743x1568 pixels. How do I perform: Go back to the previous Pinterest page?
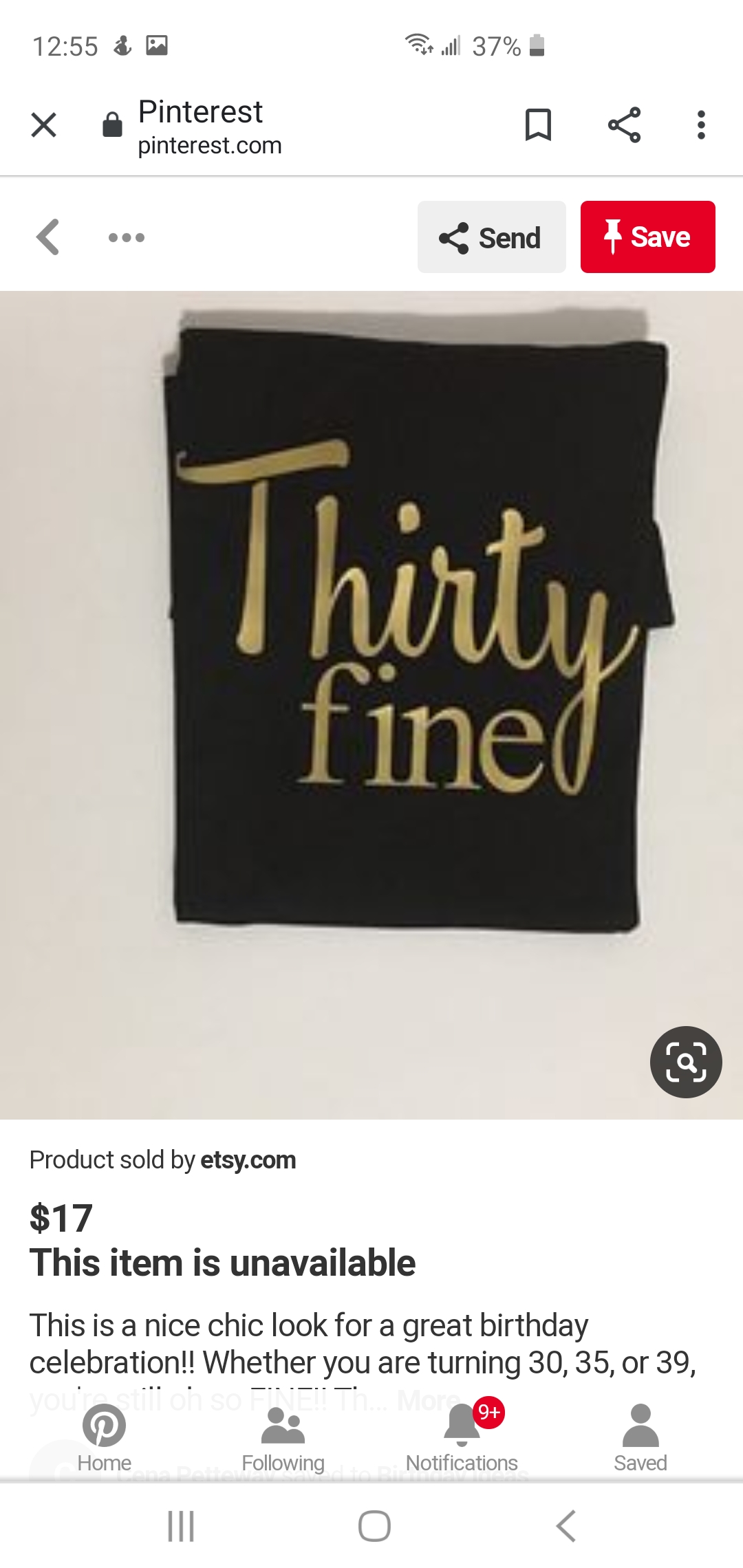pyautogui.click(x=47, y=237)
